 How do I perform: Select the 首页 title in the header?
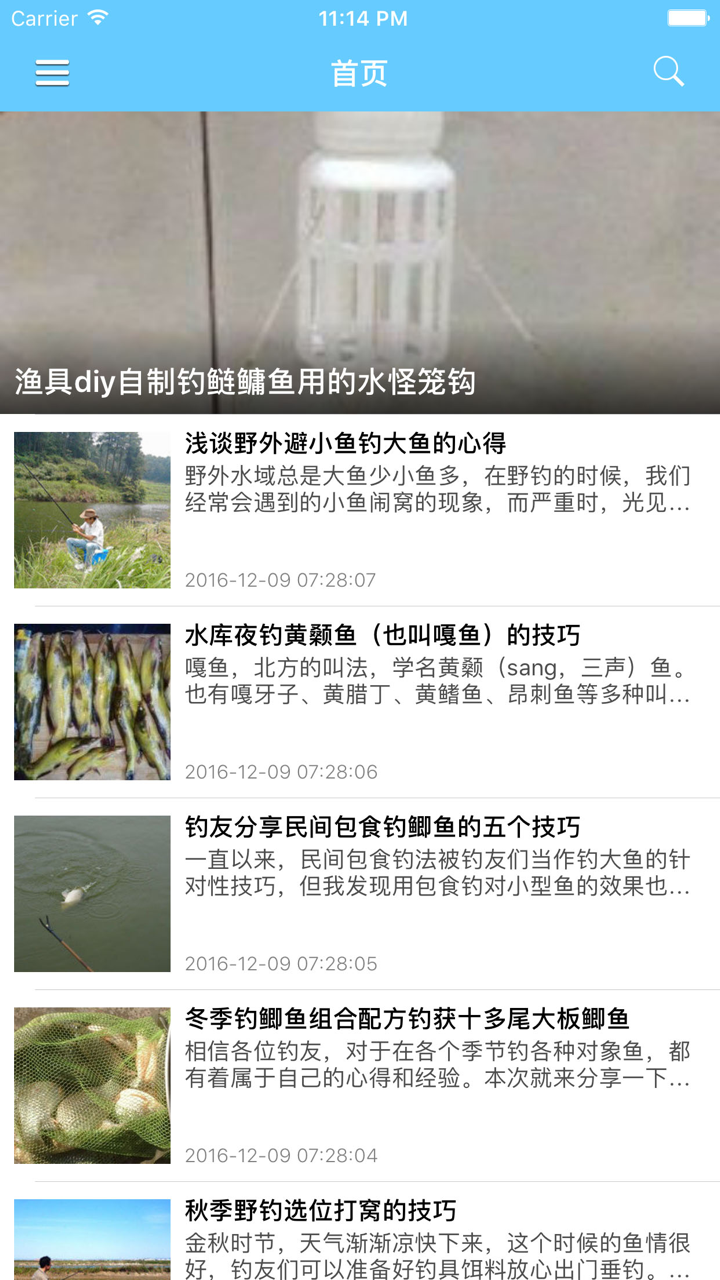[360, 73]
